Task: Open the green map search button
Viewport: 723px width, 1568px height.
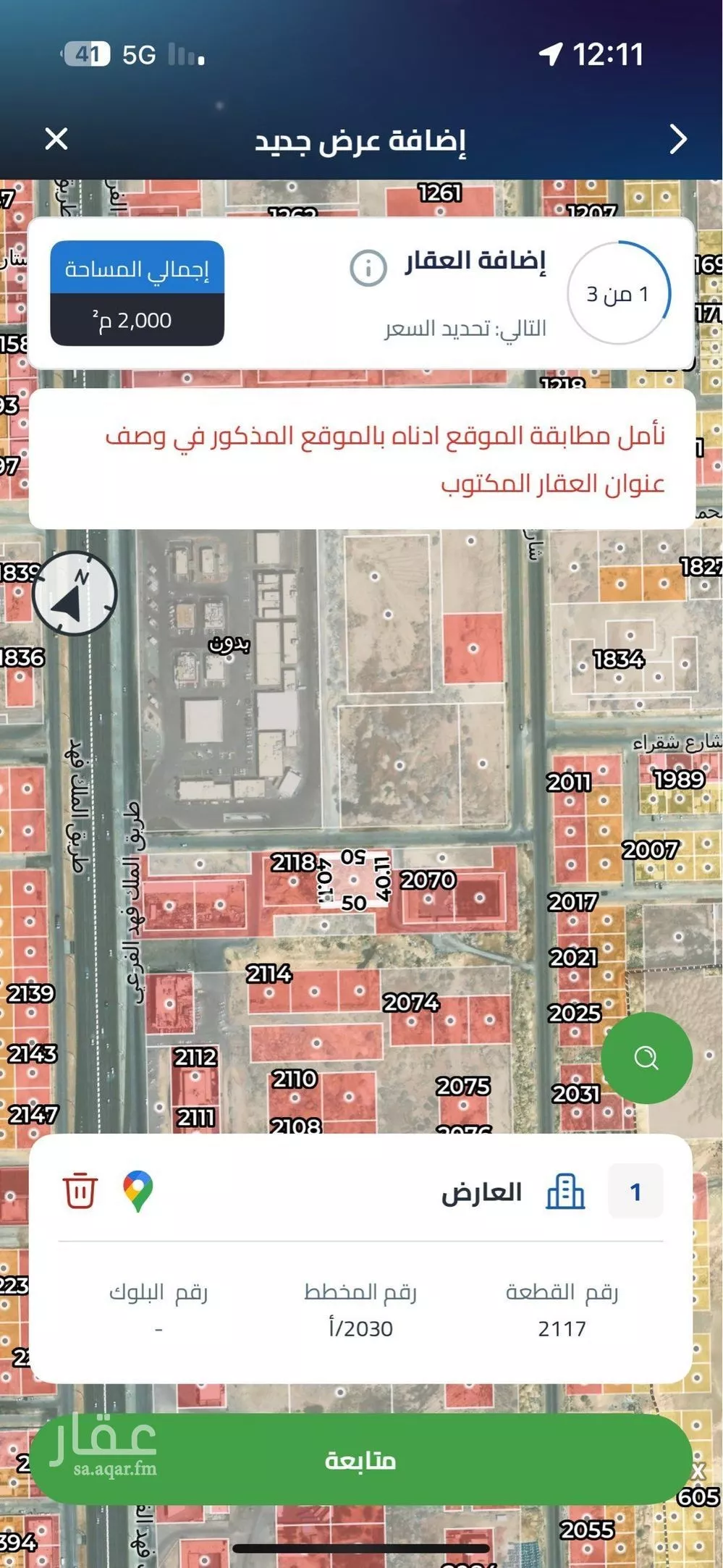Action: 646,1058
